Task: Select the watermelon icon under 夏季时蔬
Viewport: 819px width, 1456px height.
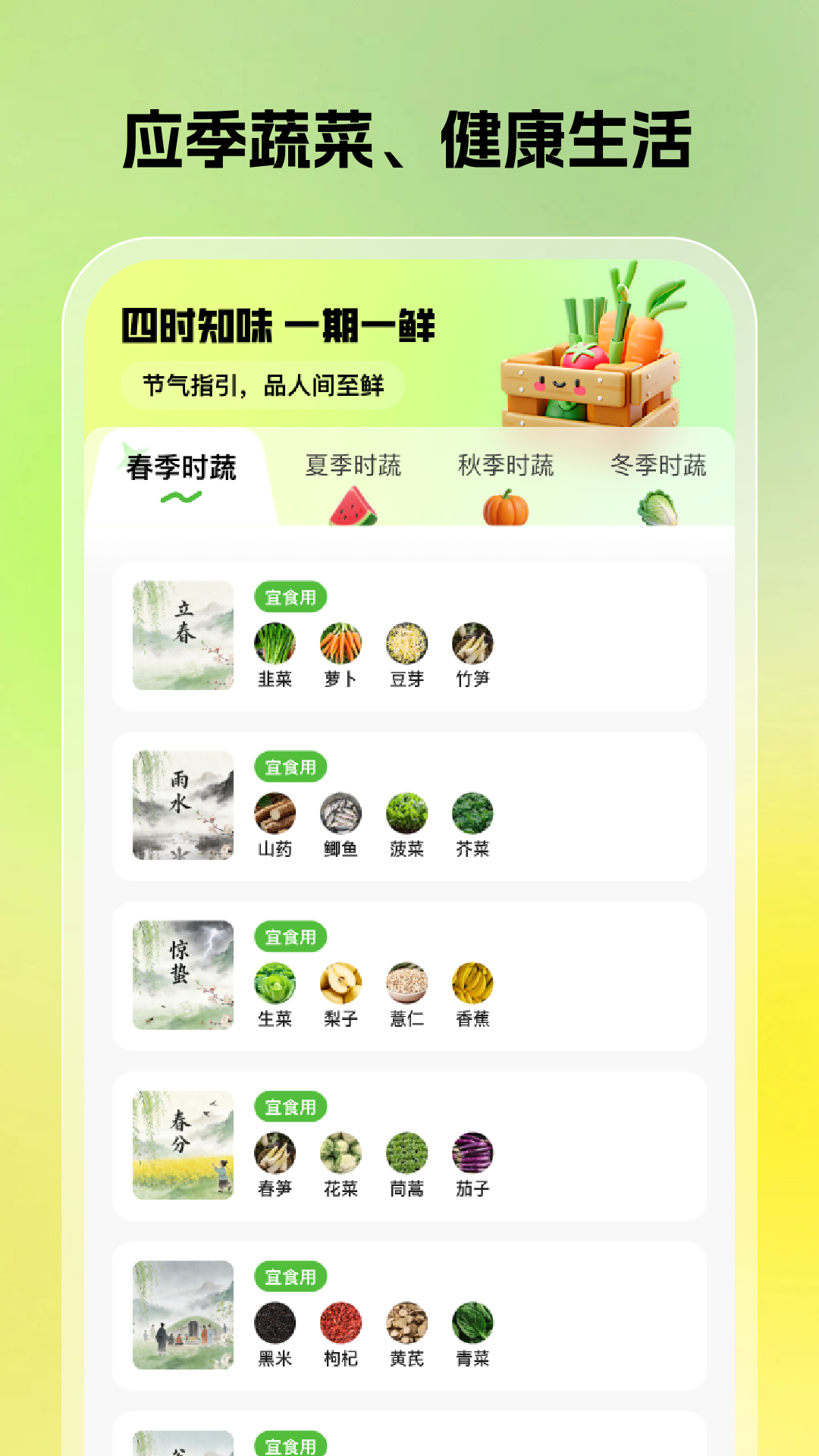Action: [x=355, y=507]
